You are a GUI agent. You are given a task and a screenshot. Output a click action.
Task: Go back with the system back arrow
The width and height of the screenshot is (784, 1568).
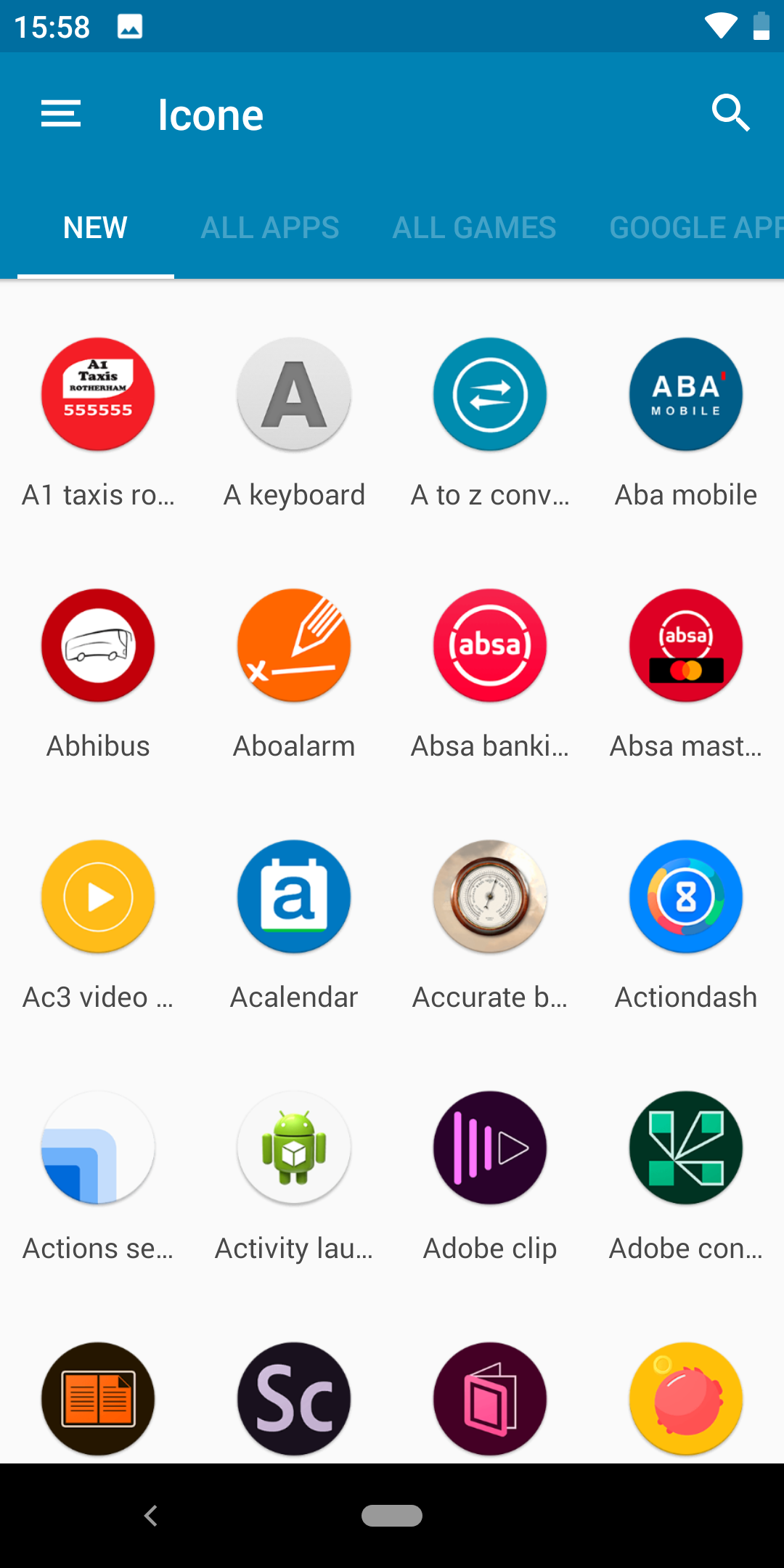click(151, 1516)
